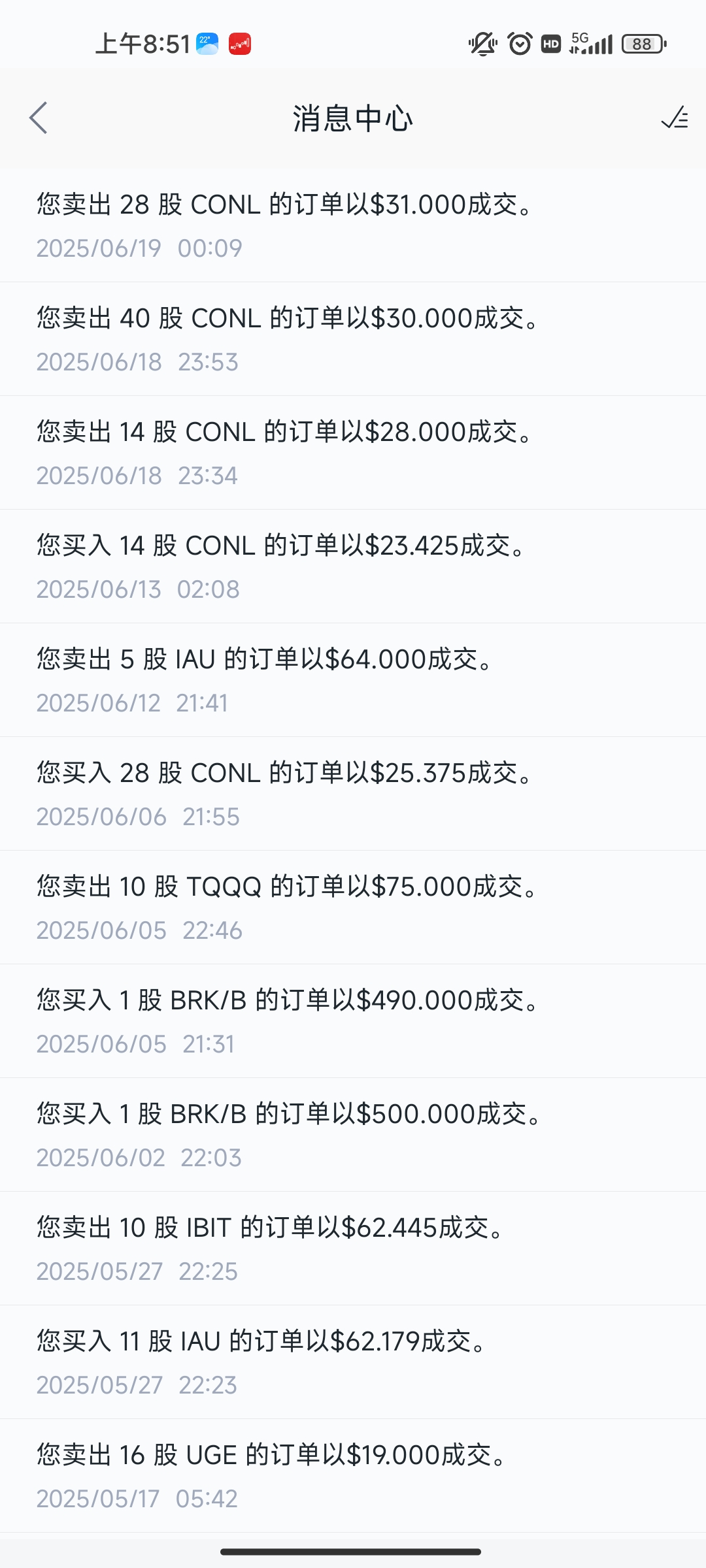Go back from the message center
The image size is (706, 1568).
[39, 118]
